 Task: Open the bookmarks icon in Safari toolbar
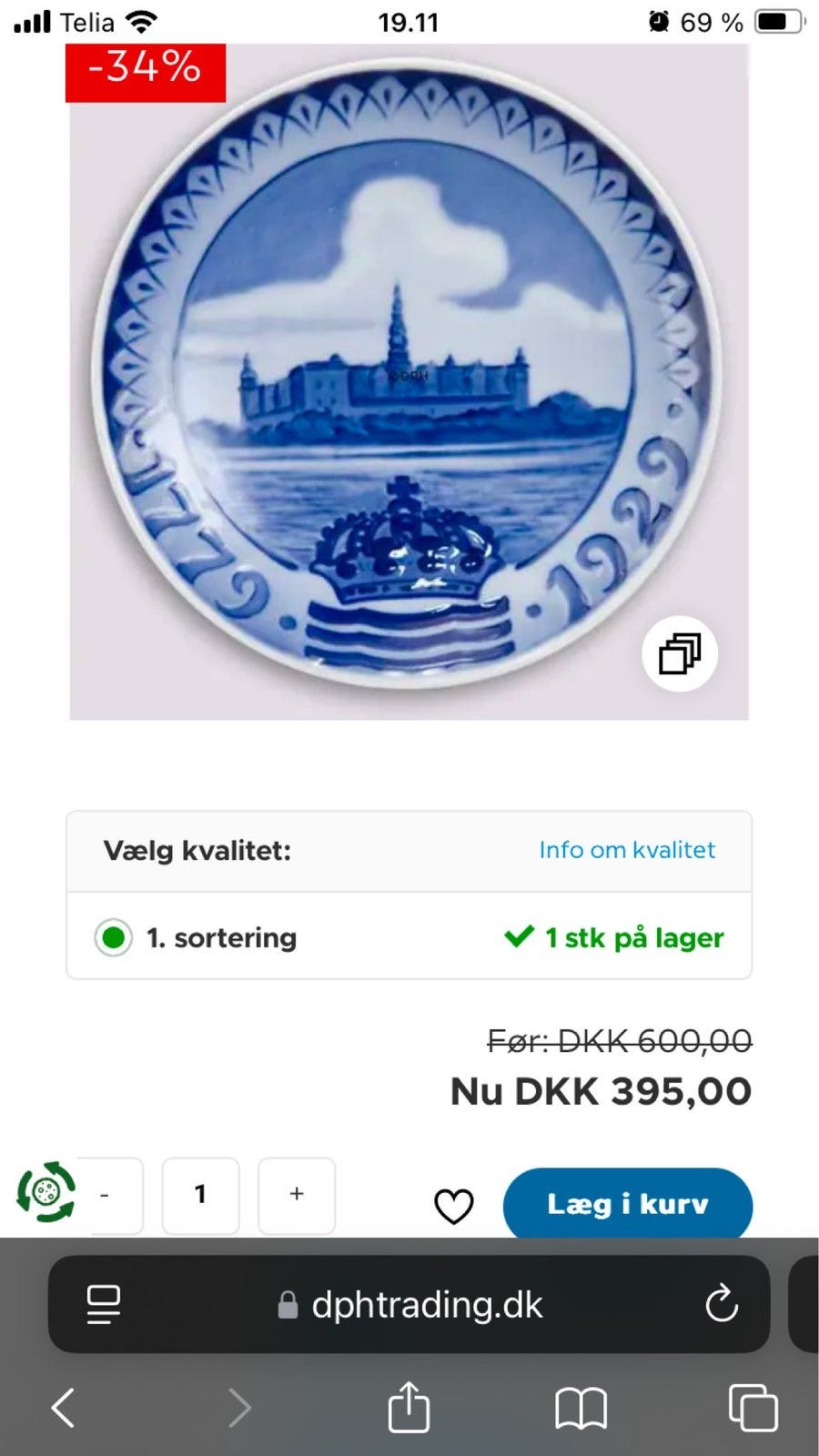583,1406
